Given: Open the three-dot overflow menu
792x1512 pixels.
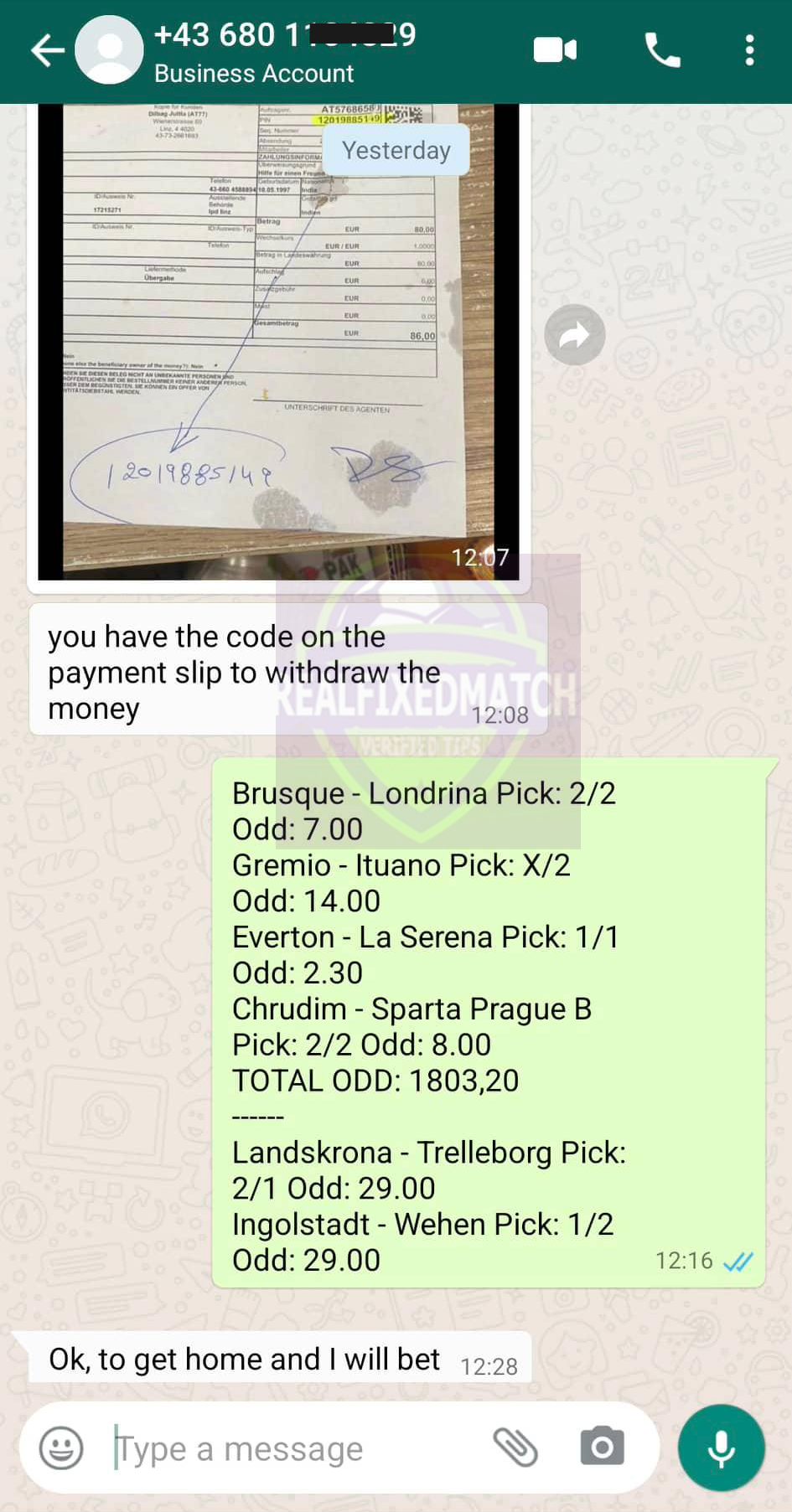Looking at the screenshot, I should click(749, 51).
